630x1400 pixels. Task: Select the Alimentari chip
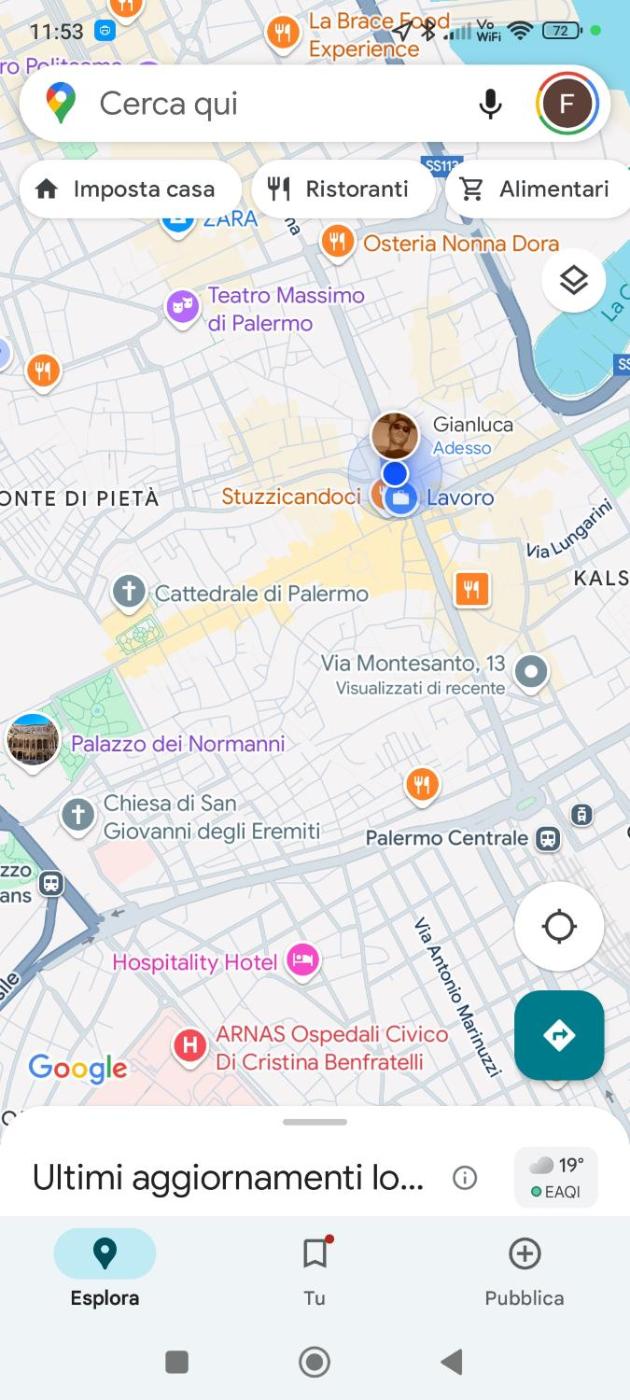click(x=537, y=189)
